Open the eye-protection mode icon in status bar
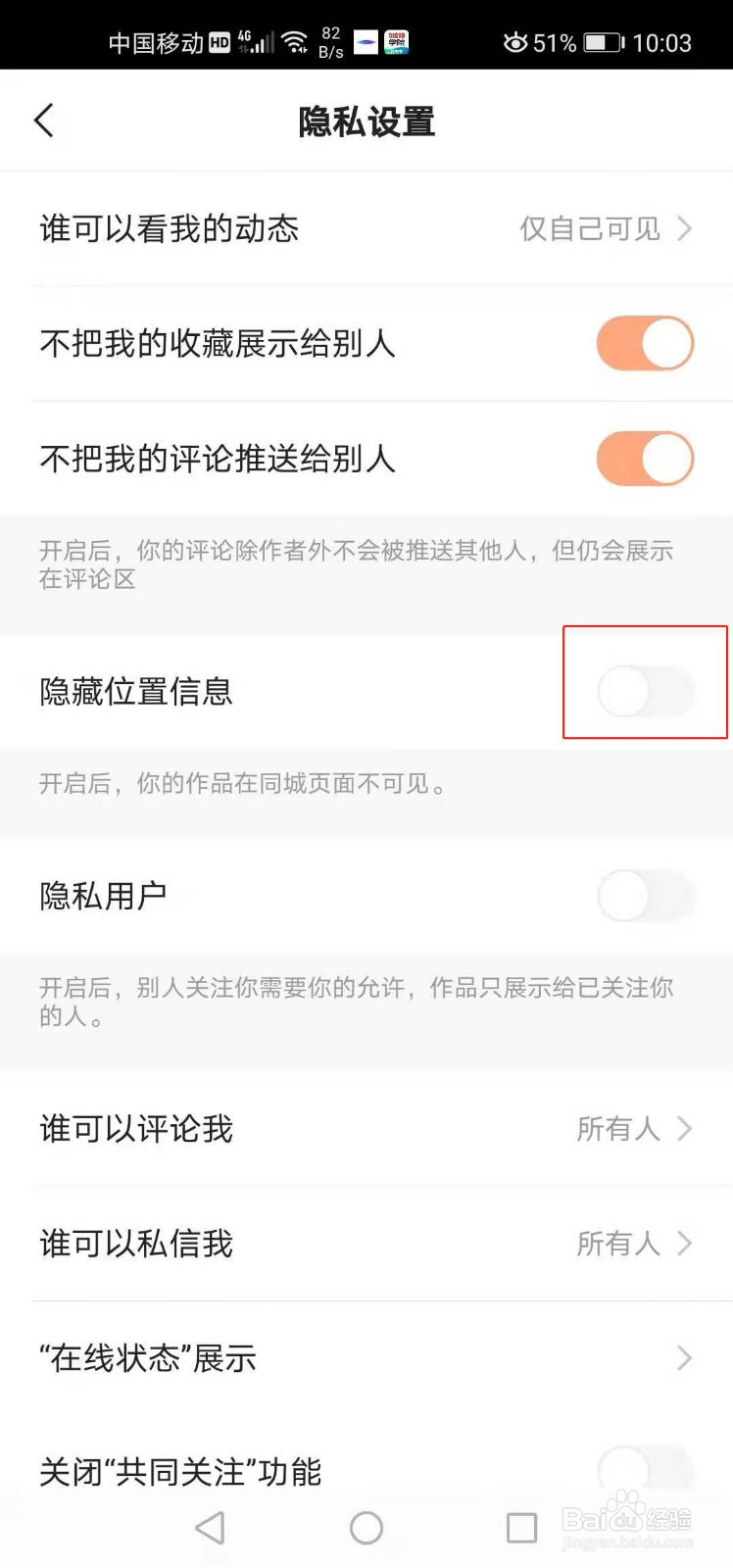The height and width of the screenshot is (1568, 733). point(516,42)
